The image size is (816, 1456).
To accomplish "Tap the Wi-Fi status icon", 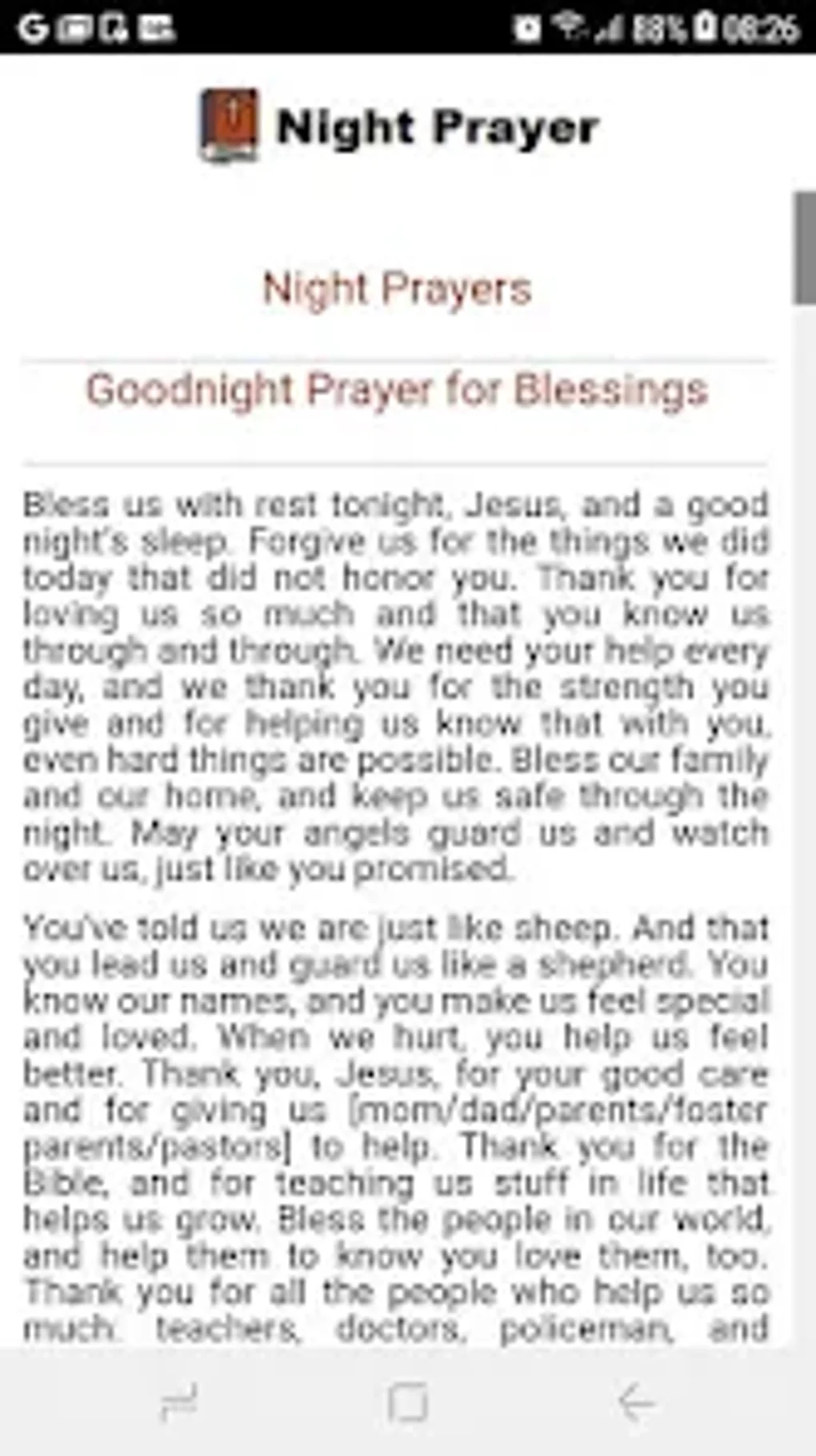I will click(x=568, y=24).
